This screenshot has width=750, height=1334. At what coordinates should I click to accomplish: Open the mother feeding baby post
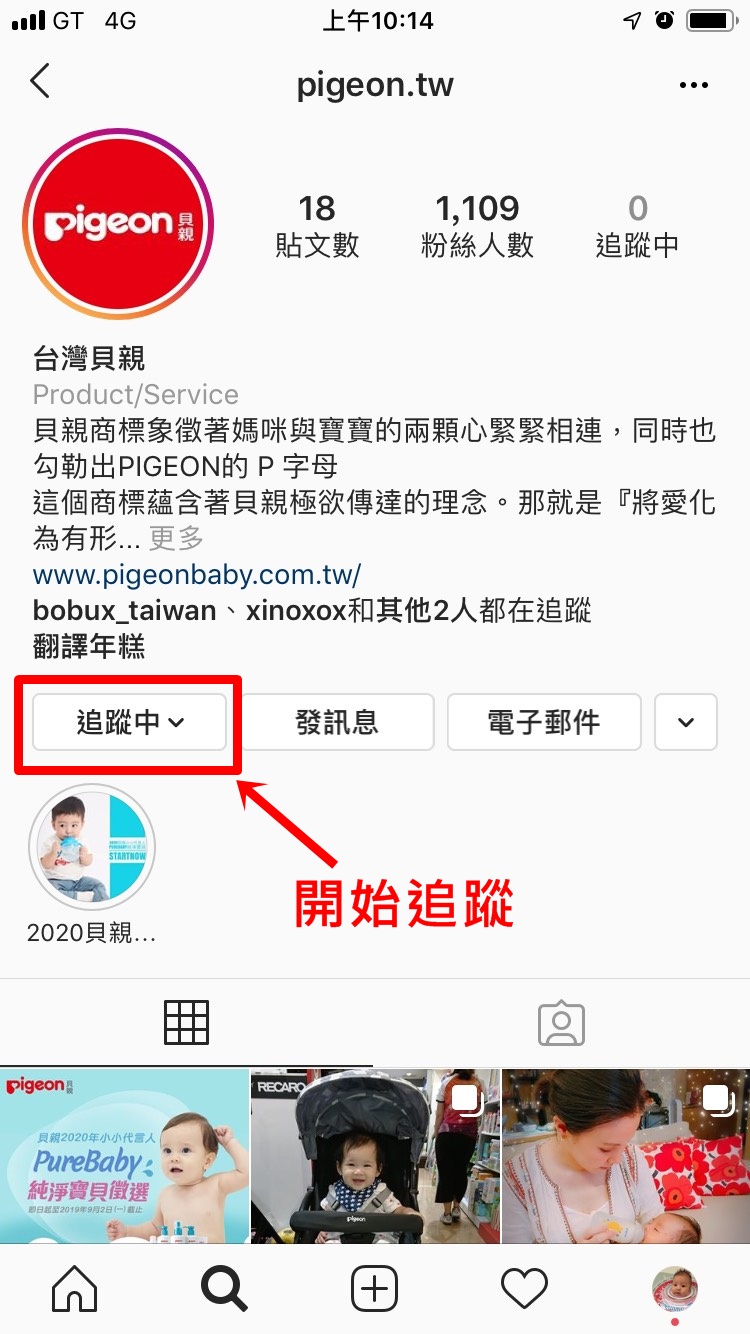[x=626, y=1155]
